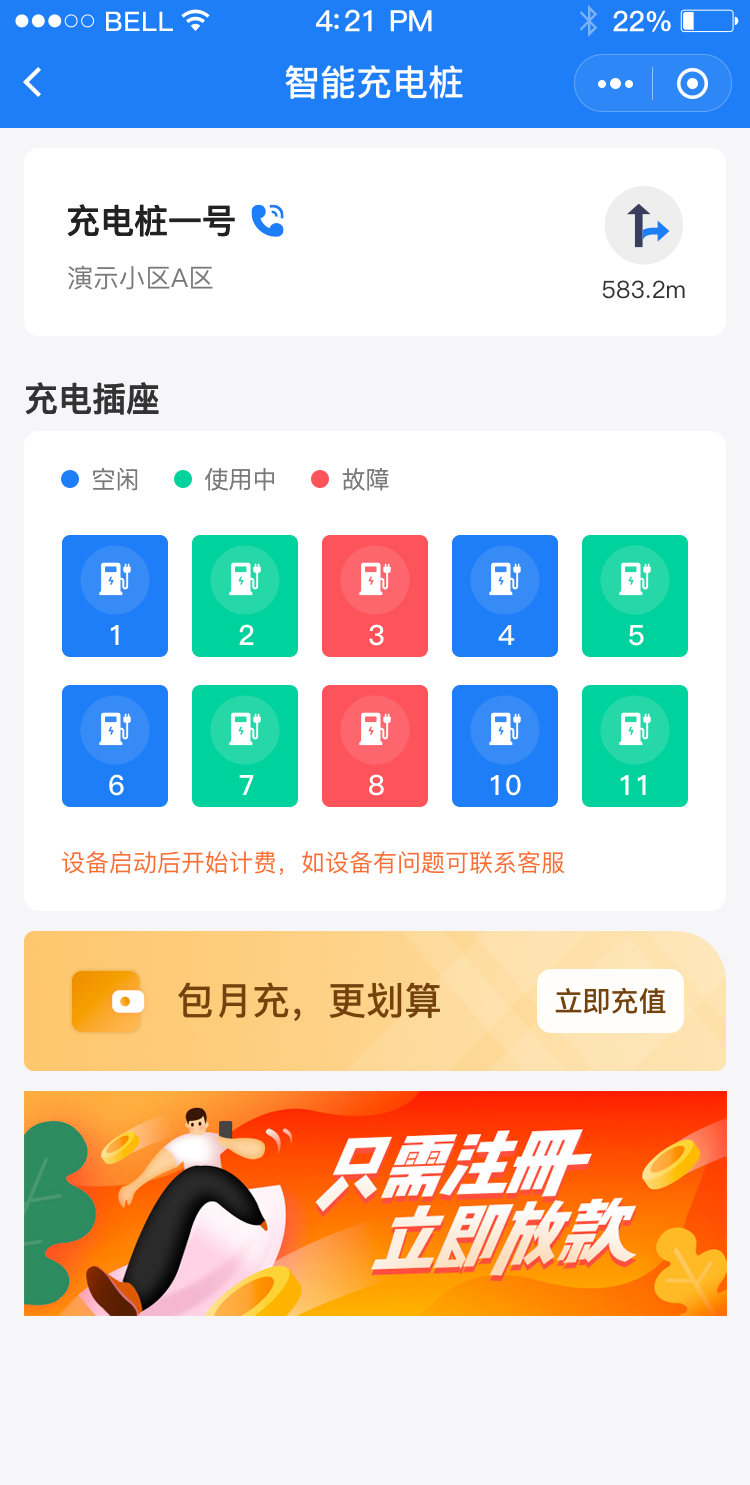Select charging socket 11

tap(635, 746)
